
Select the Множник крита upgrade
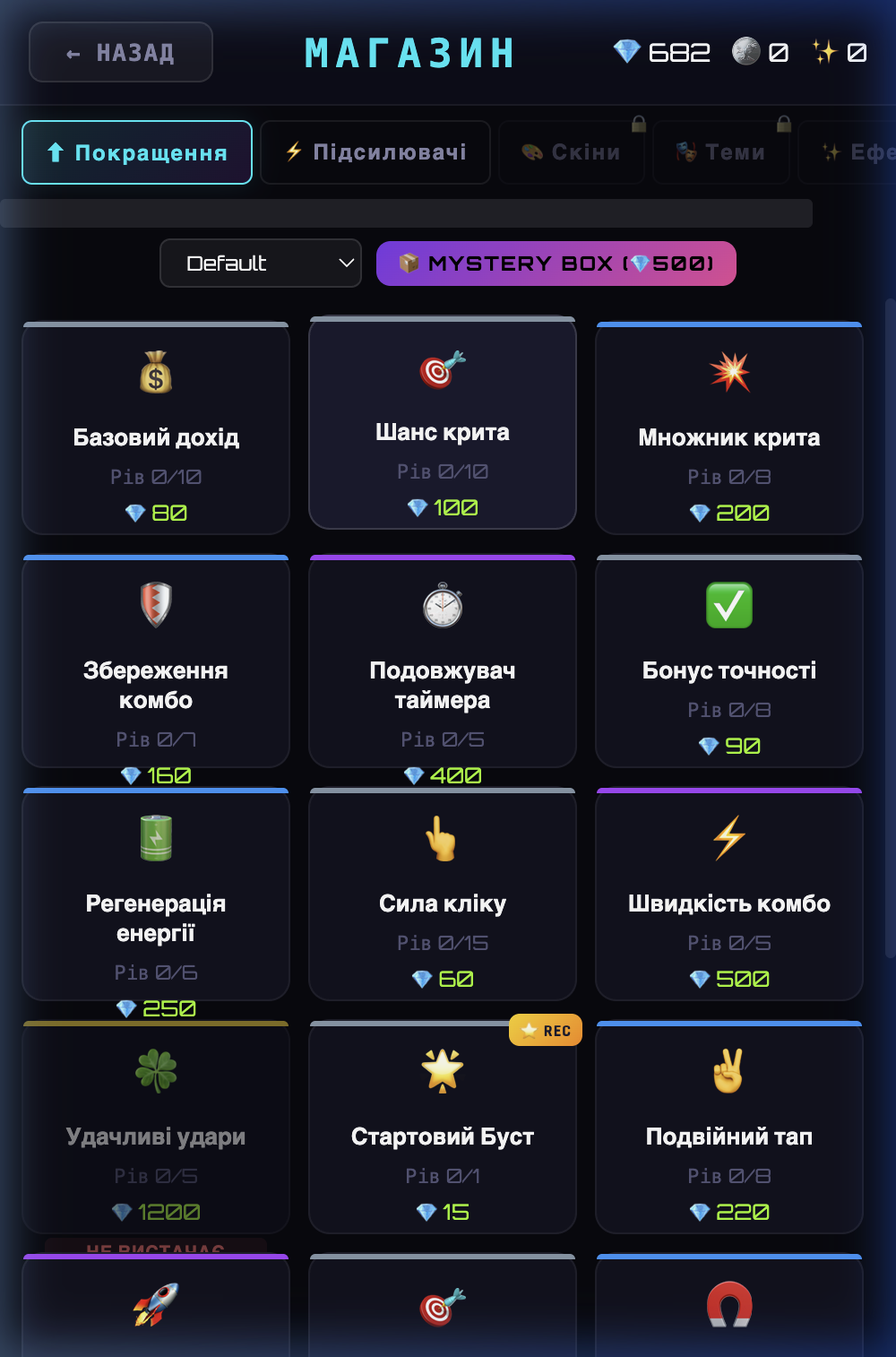coord(729,429)
